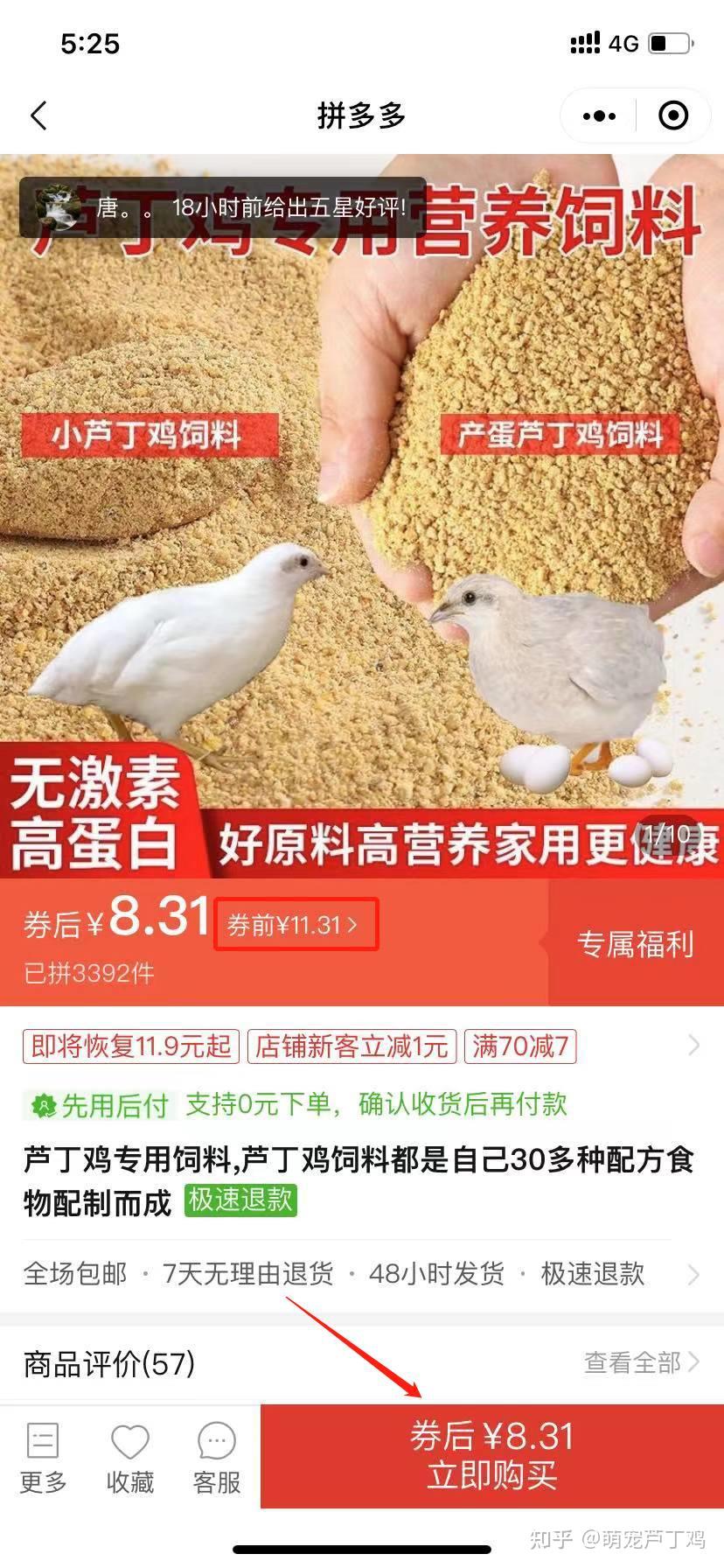Tap the back arrow to leave product page

(38, 115)
